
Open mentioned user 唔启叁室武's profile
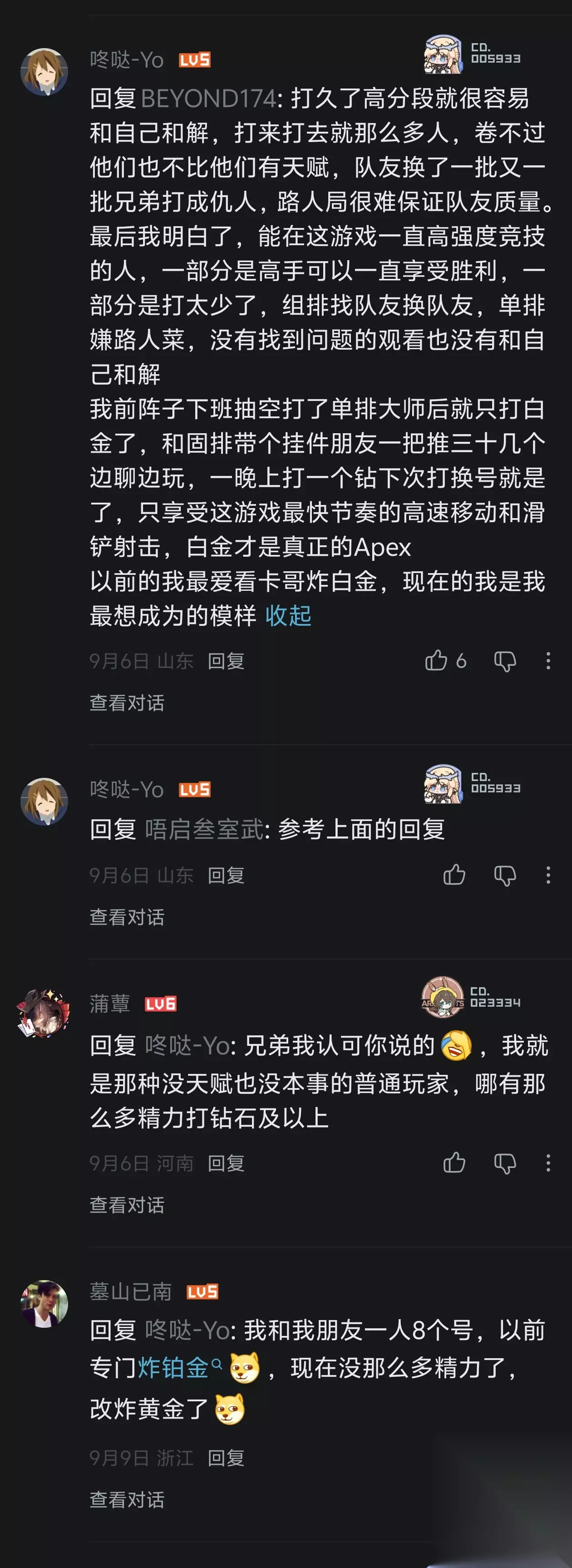[x=205, y=829]
